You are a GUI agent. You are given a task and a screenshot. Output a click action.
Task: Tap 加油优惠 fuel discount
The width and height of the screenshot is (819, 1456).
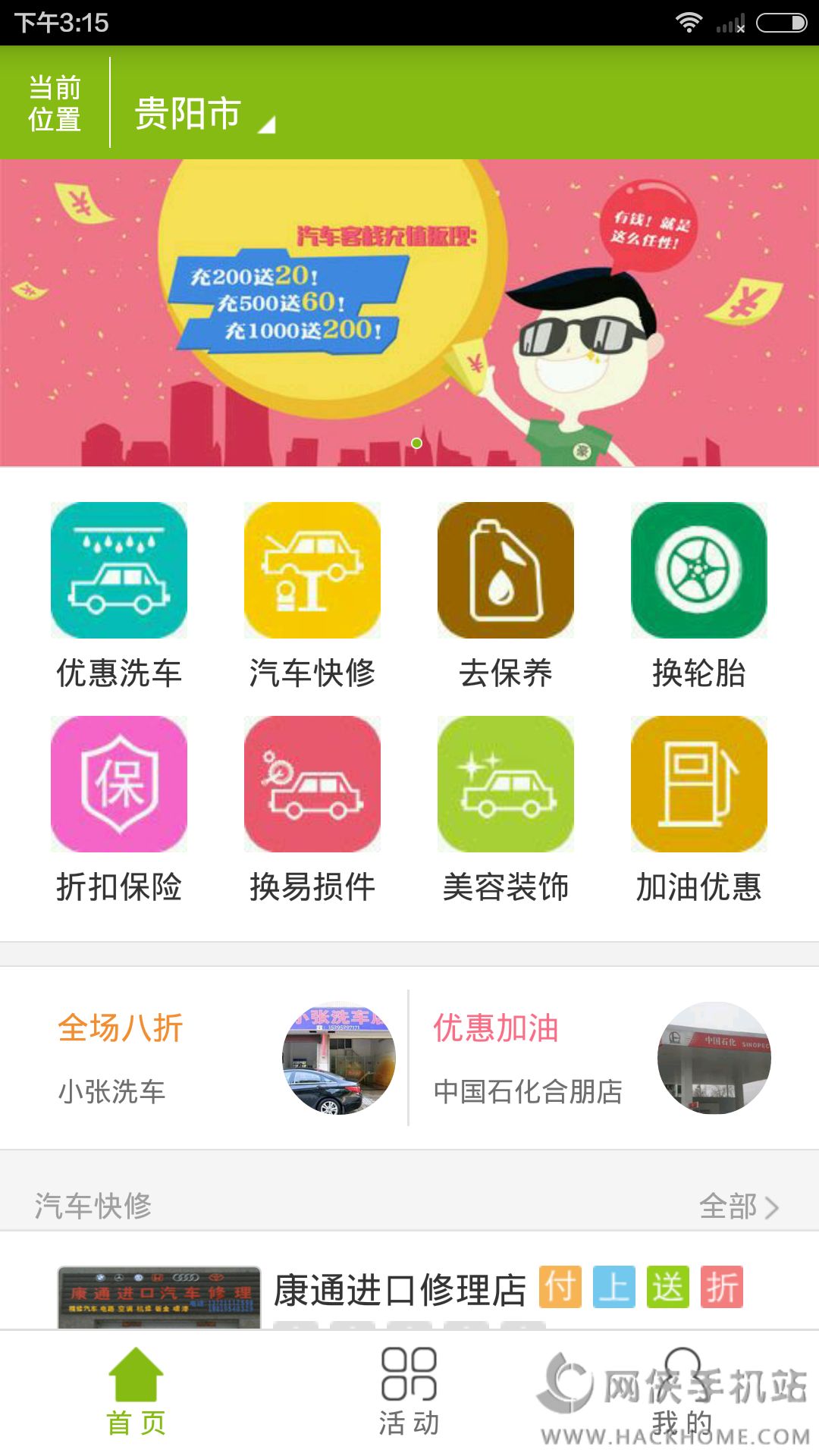(x=698, y=809)
